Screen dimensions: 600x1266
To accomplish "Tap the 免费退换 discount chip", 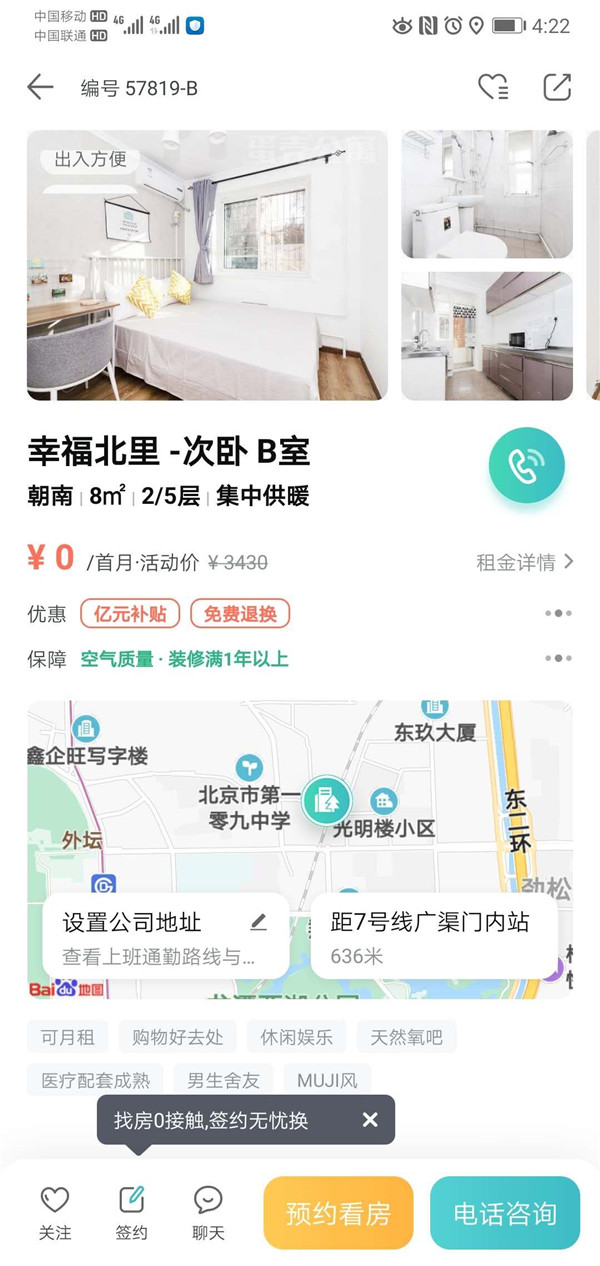I will click(240, 614).
